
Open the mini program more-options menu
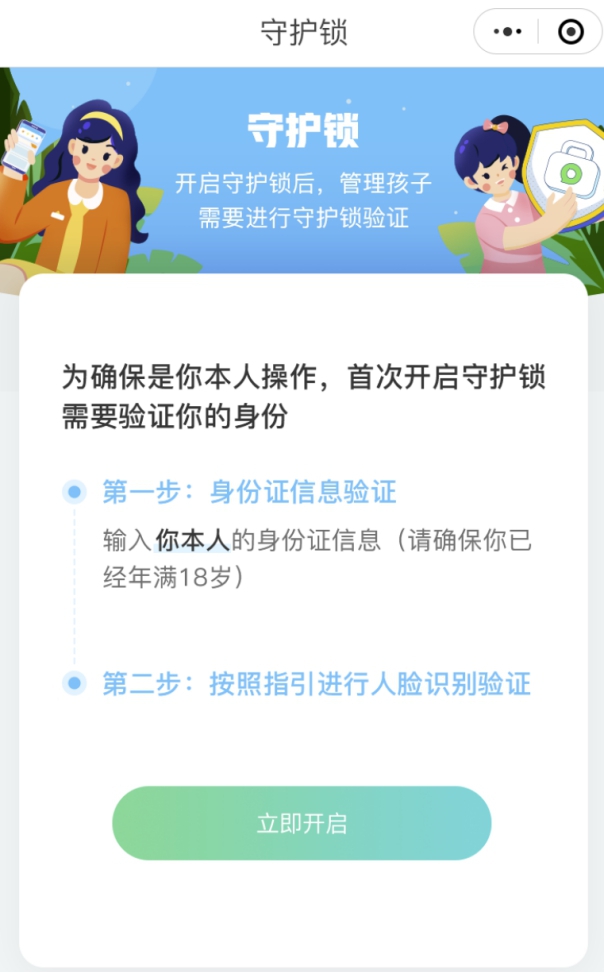point(508,32)
